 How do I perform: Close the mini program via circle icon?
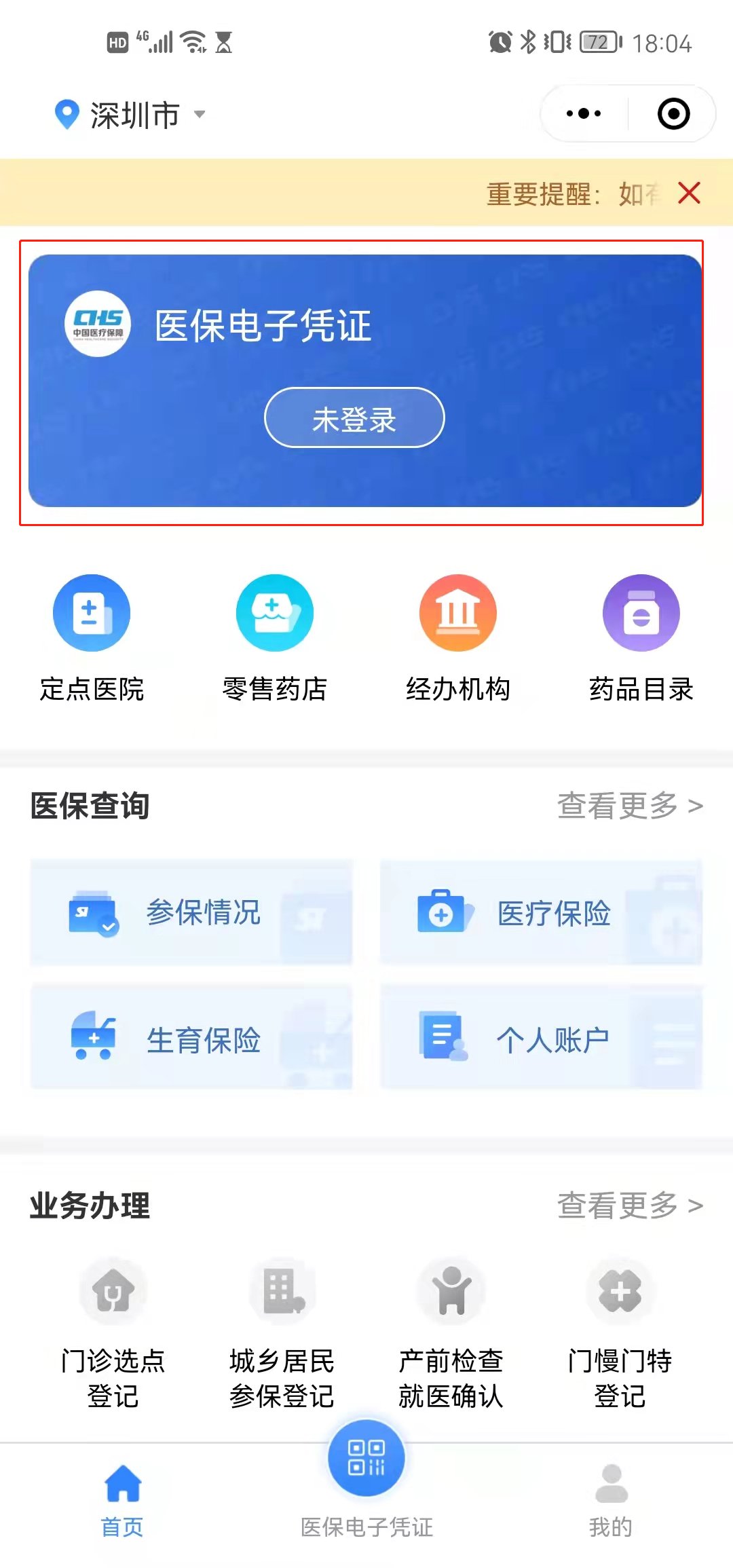point(673,113)
